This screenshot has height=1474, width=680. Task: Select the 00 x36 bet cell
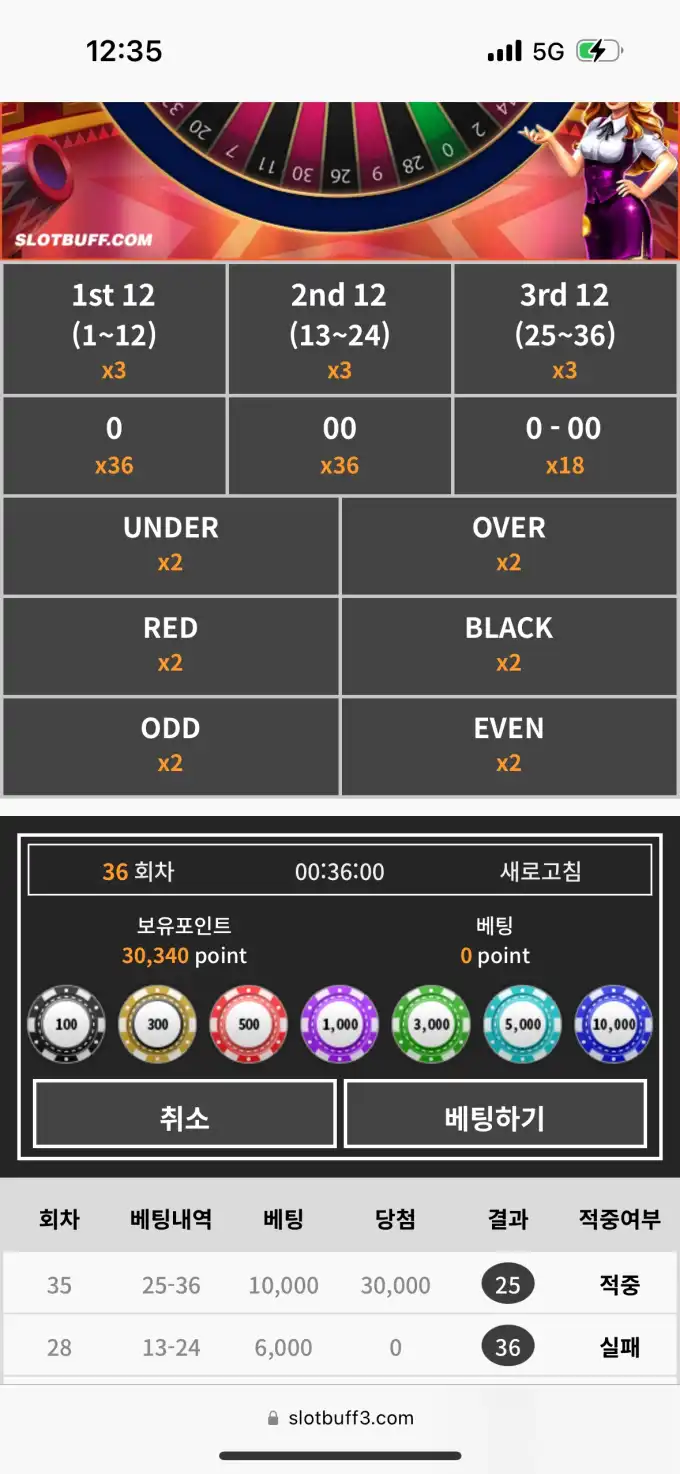(x=339, y=446)
